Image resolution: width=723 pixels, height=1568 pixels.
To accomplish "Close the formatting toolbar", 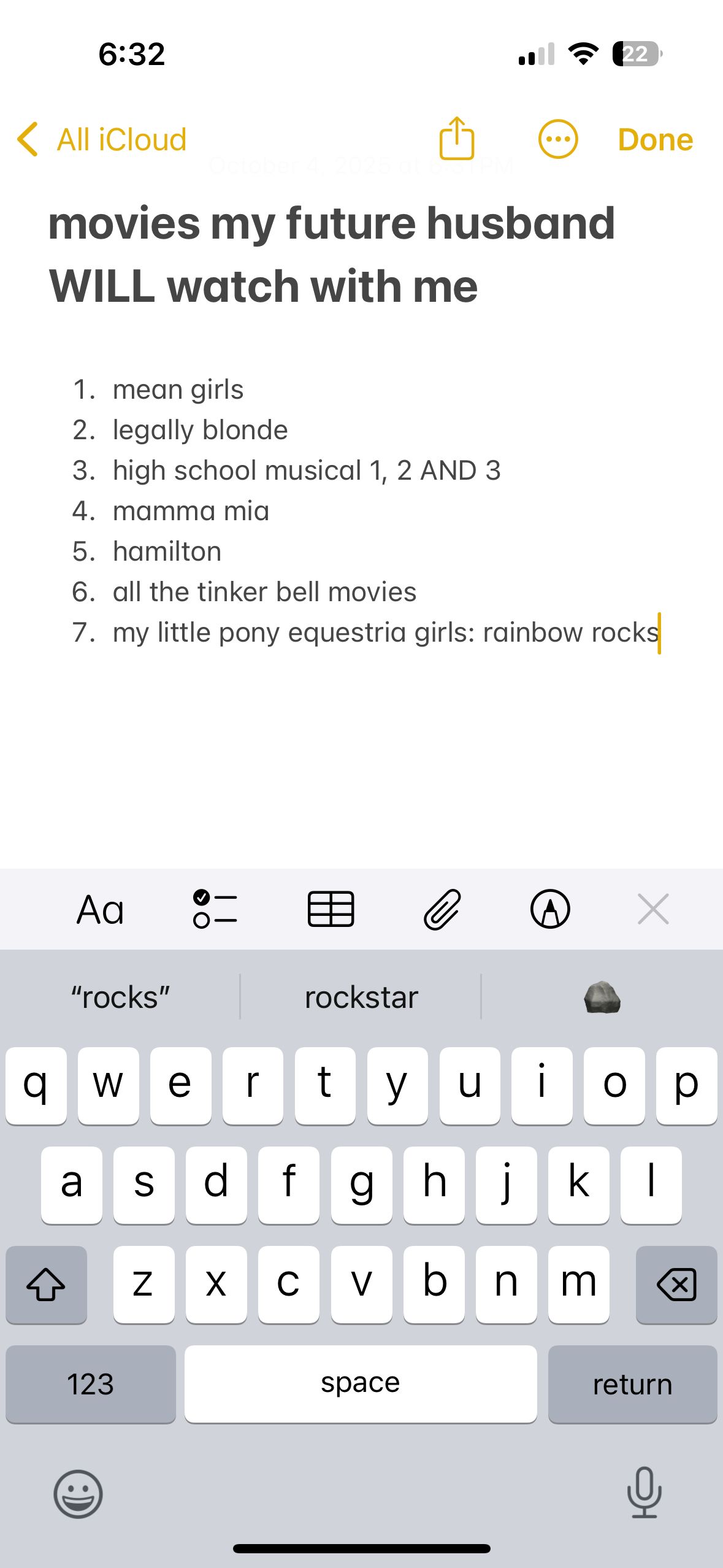I will (x=653, y=909).
